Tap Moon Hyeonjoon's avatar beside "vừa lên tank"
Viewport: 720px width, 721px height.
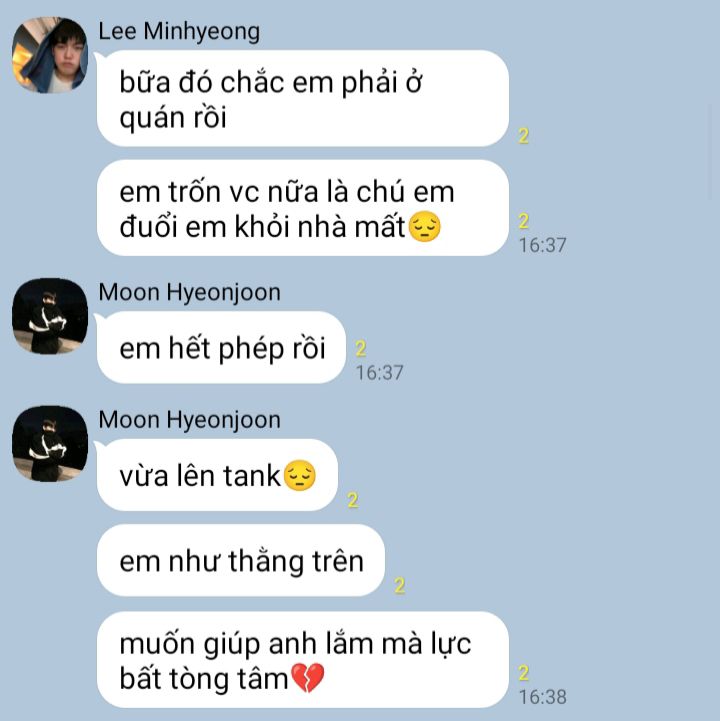pos(50,443)
